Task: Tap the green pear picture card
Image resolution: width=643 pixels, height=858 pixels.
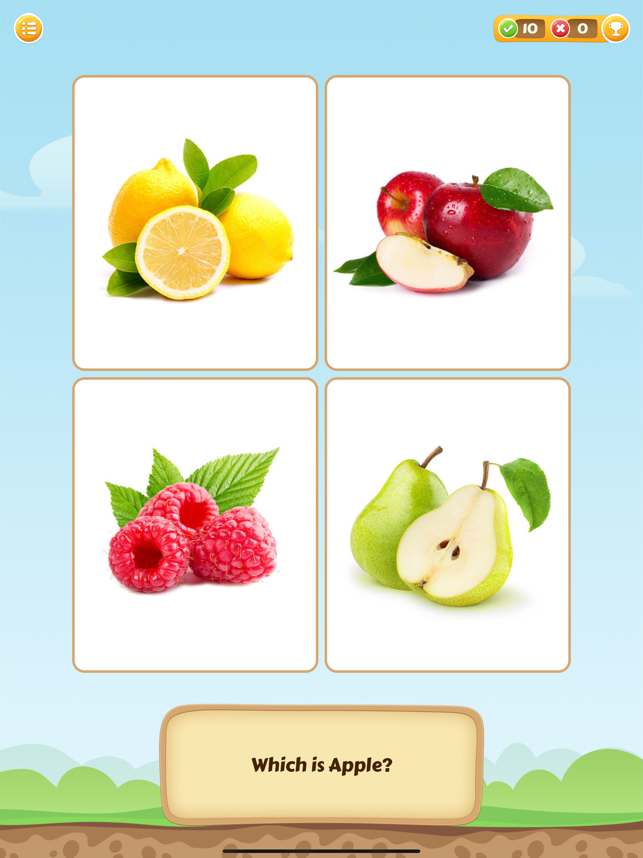Action: point(447,524)
